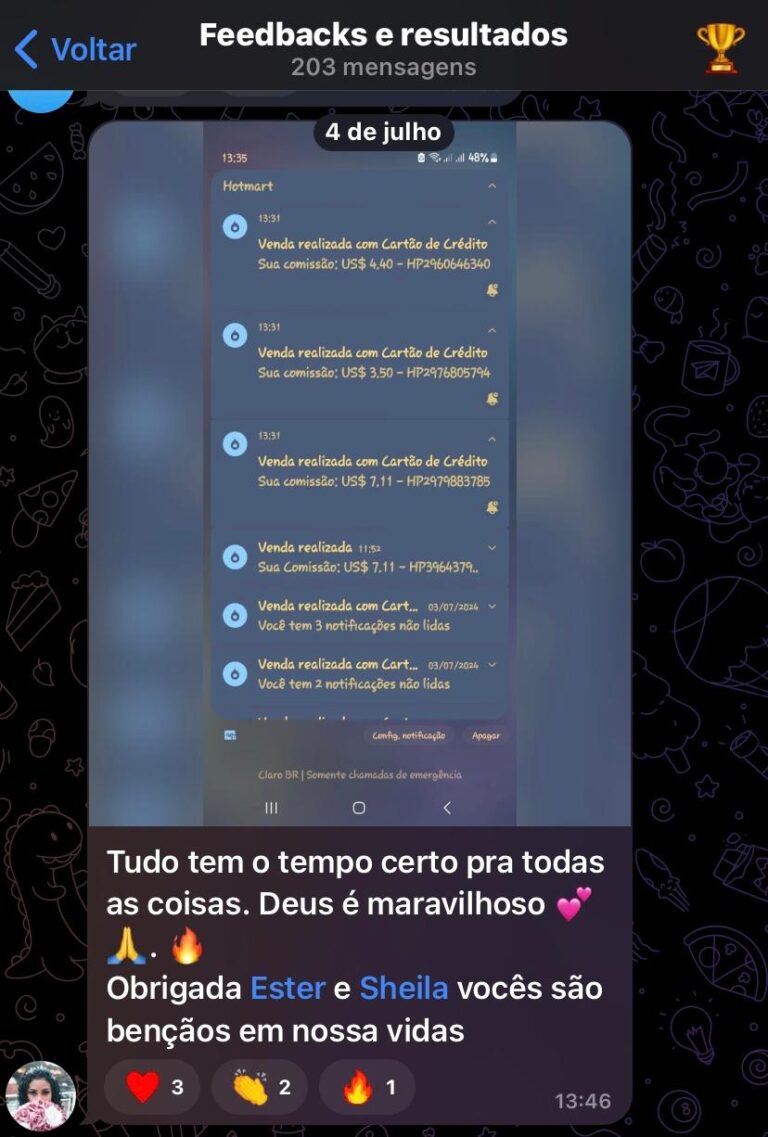Open the Feedbacks e resultados channel info

383,48
